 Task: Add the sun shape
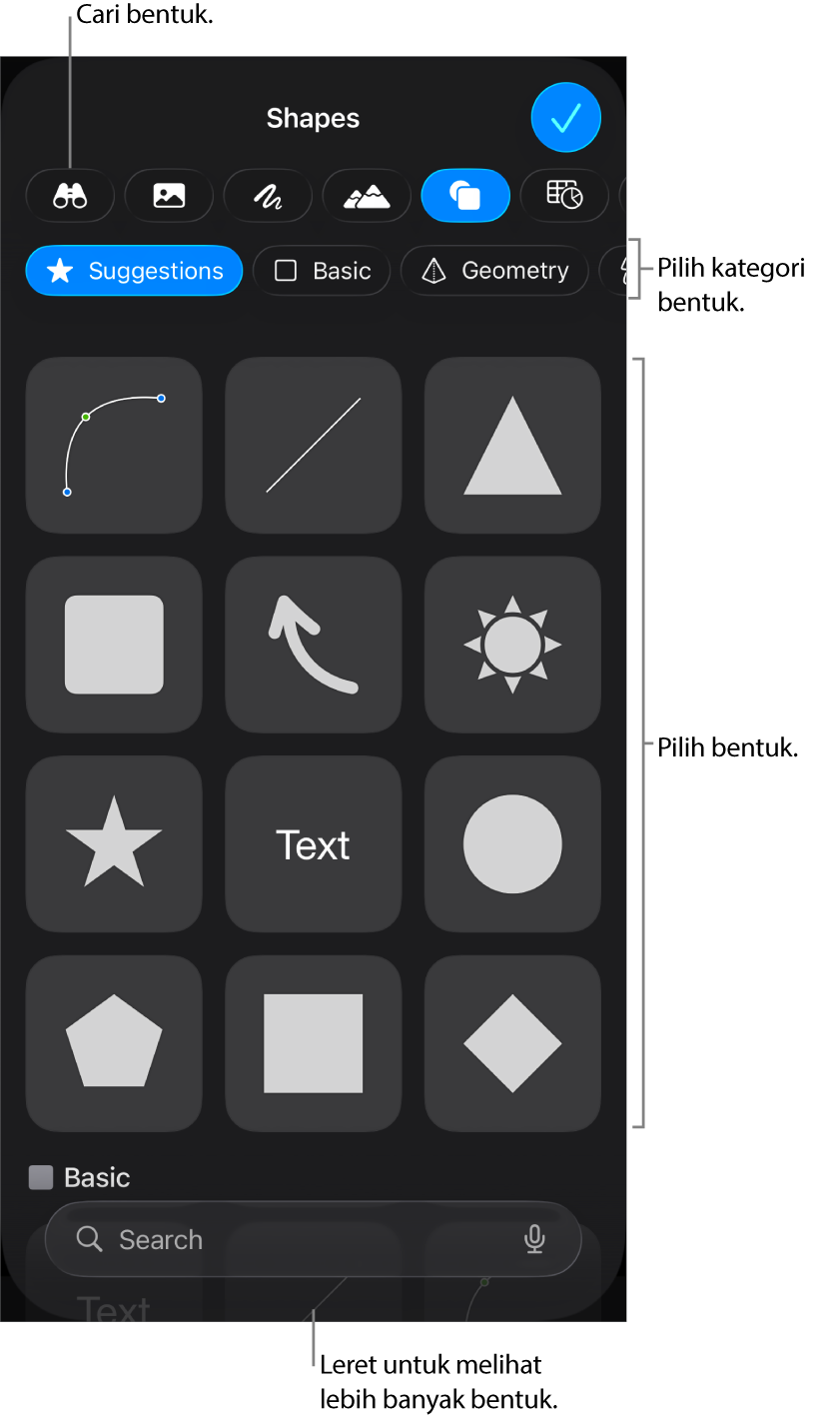click(x=512, y=645)
